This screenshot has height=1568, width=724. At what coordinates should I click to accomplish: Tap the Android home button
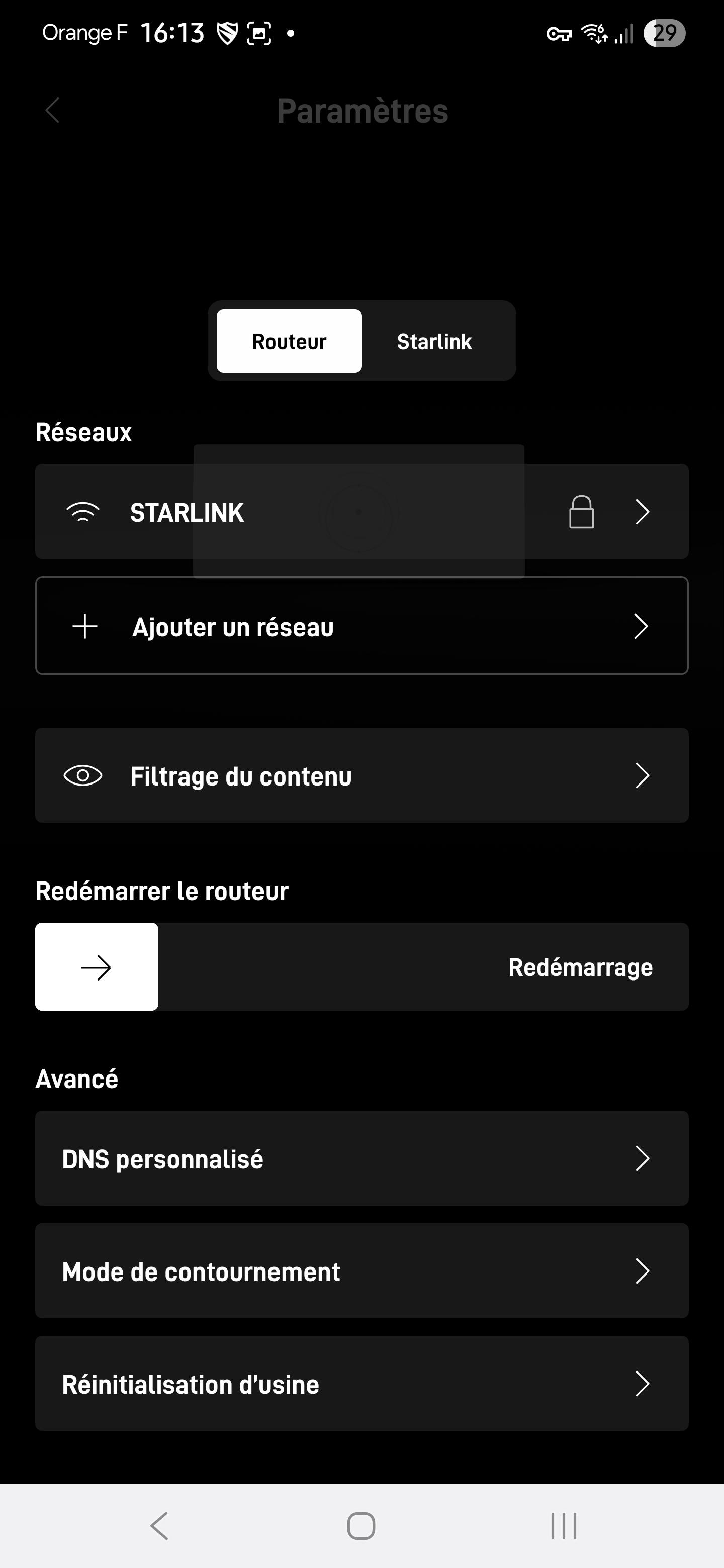click(x=361, y=1525)
